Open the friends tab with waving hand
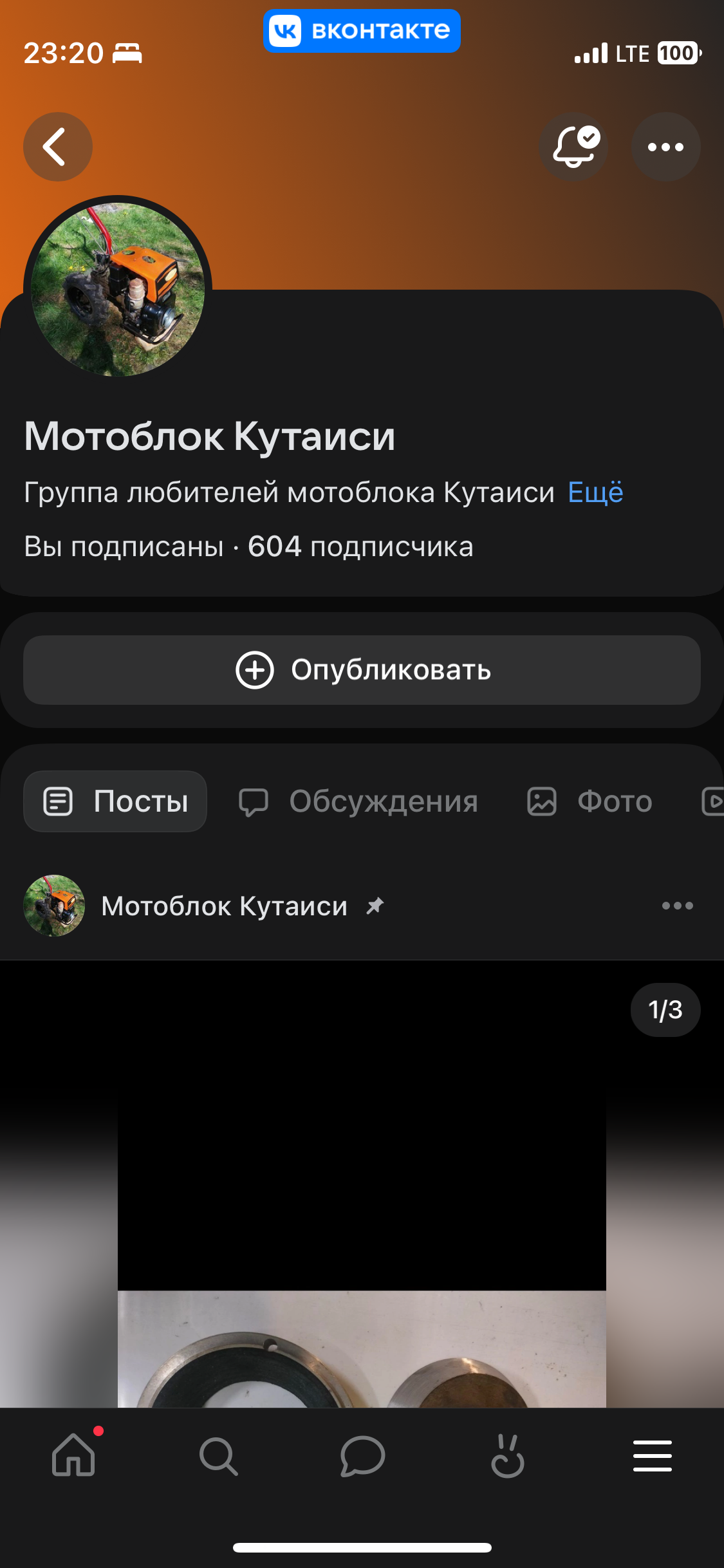The image size is (724, 1568). (x=507, y=1456)
